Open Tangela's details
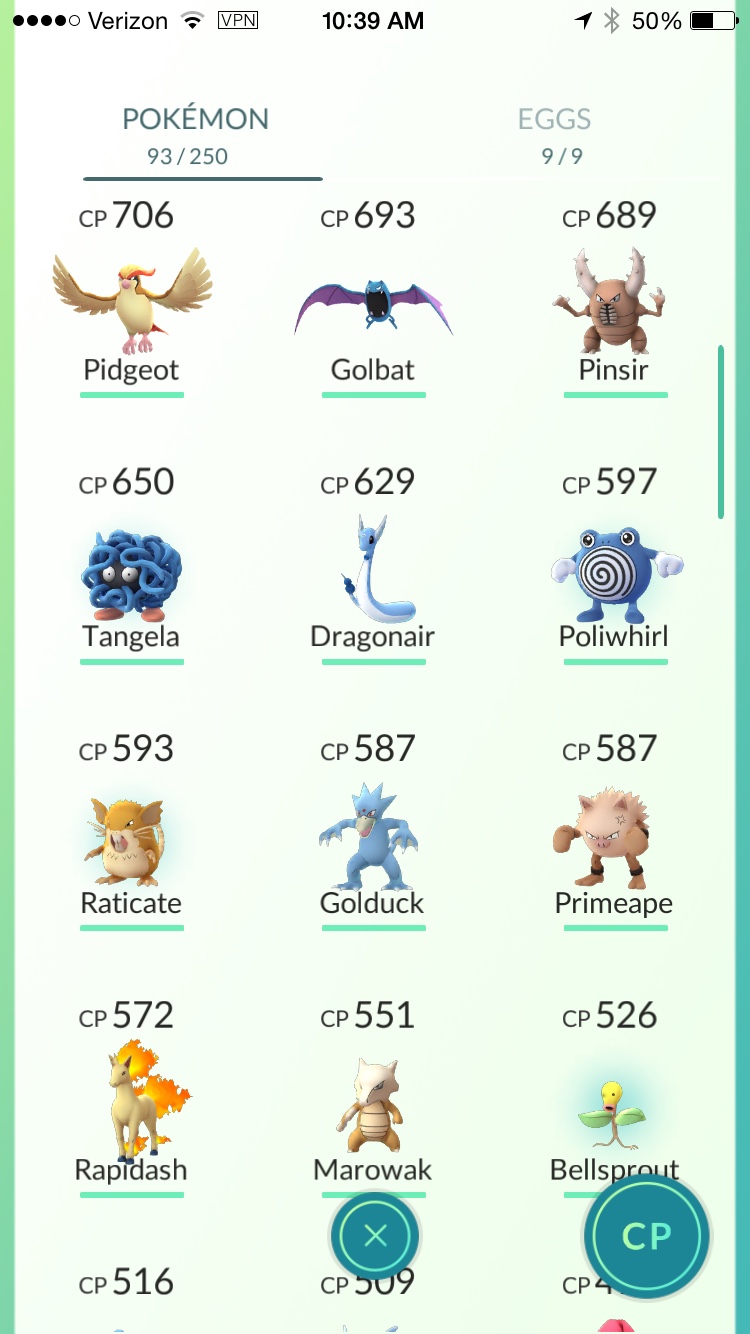The height and width of the screenshot is (1334, 750). click(x=132, y=566)
